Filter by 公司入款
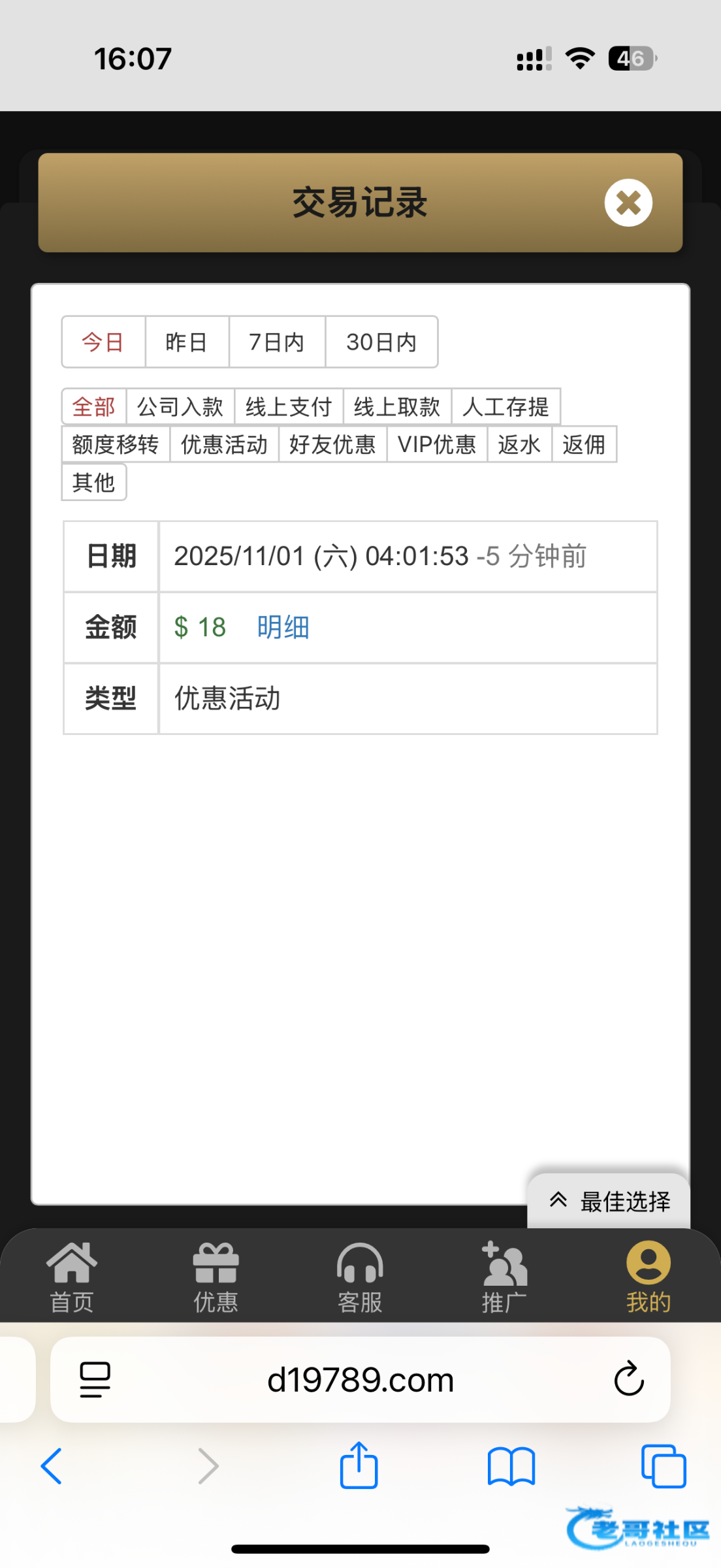The image size is (721, 1568). click(x=180, y=406)
